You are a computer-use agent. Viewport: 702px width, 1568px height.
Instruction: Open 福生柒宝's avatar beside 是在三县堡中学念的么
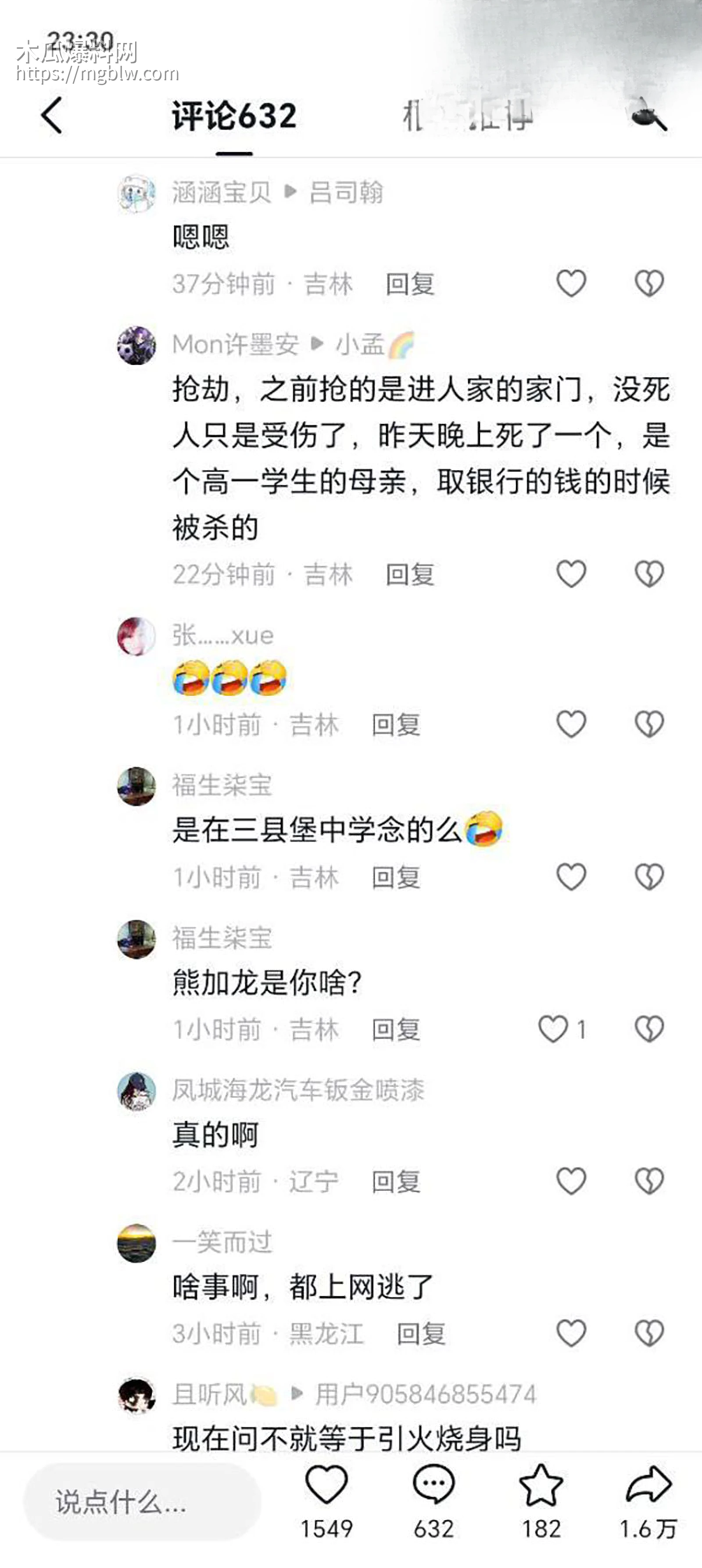point(136,787)
